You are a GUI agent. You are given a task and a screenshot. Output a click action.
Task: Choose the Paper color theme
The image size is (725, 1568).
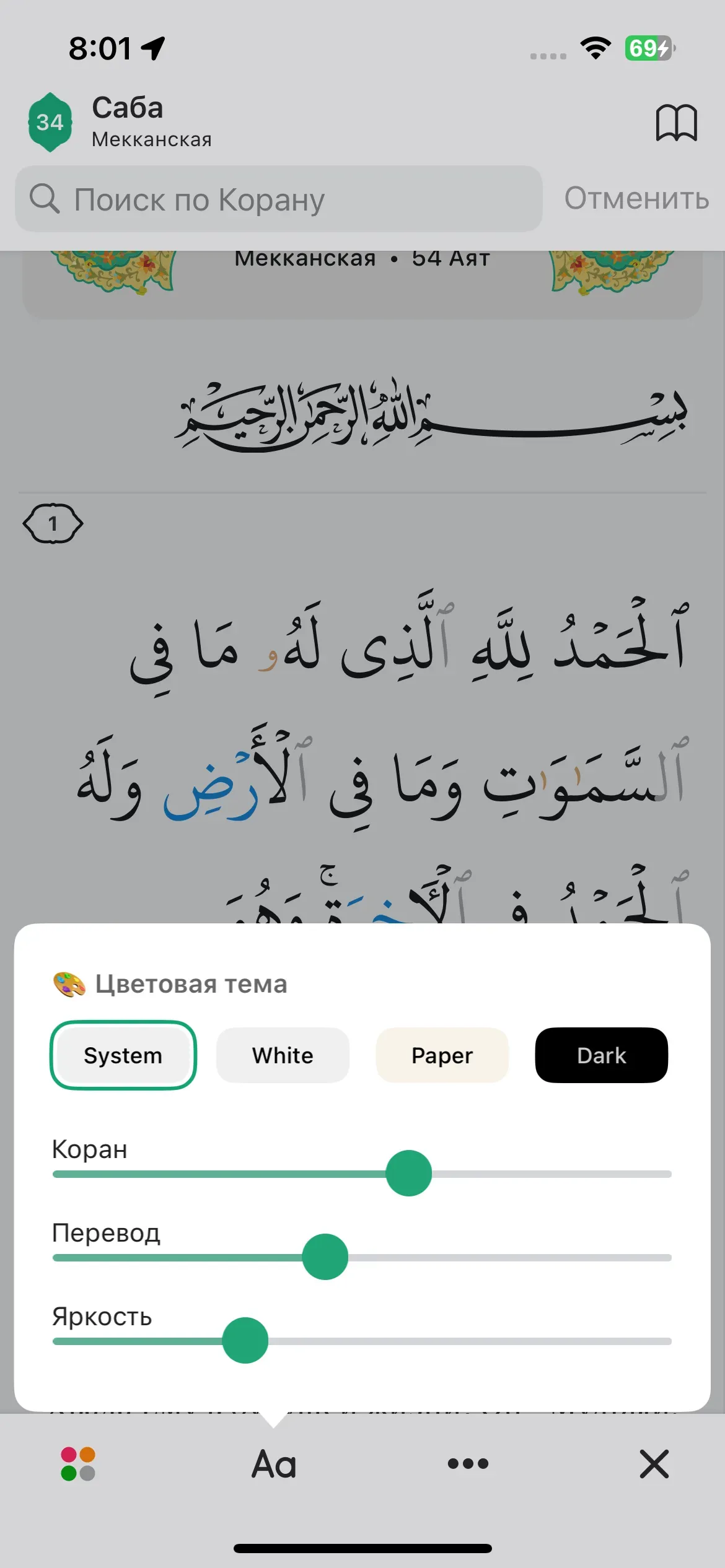(x=442, y=1055)
